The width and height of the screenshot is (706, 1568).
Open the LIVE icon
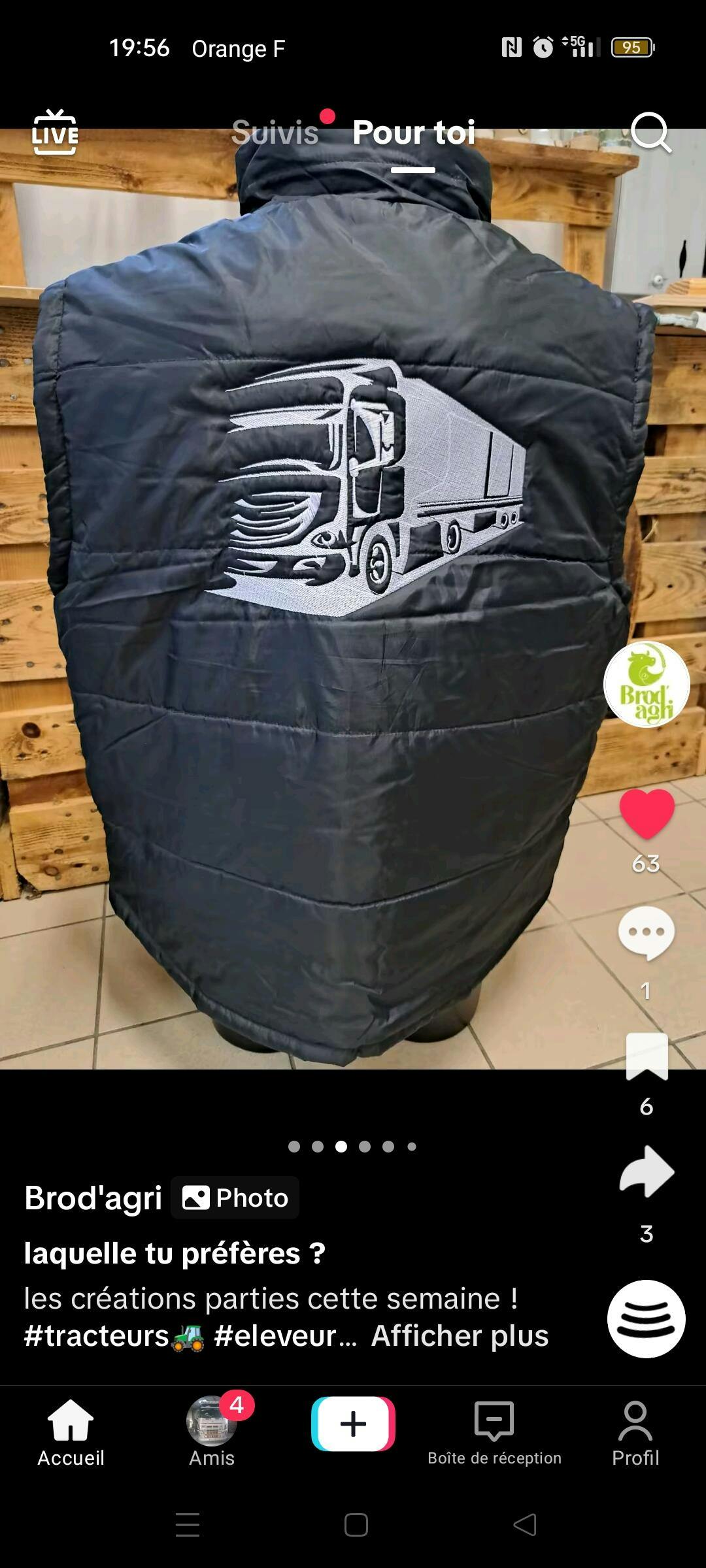(55, 133)
